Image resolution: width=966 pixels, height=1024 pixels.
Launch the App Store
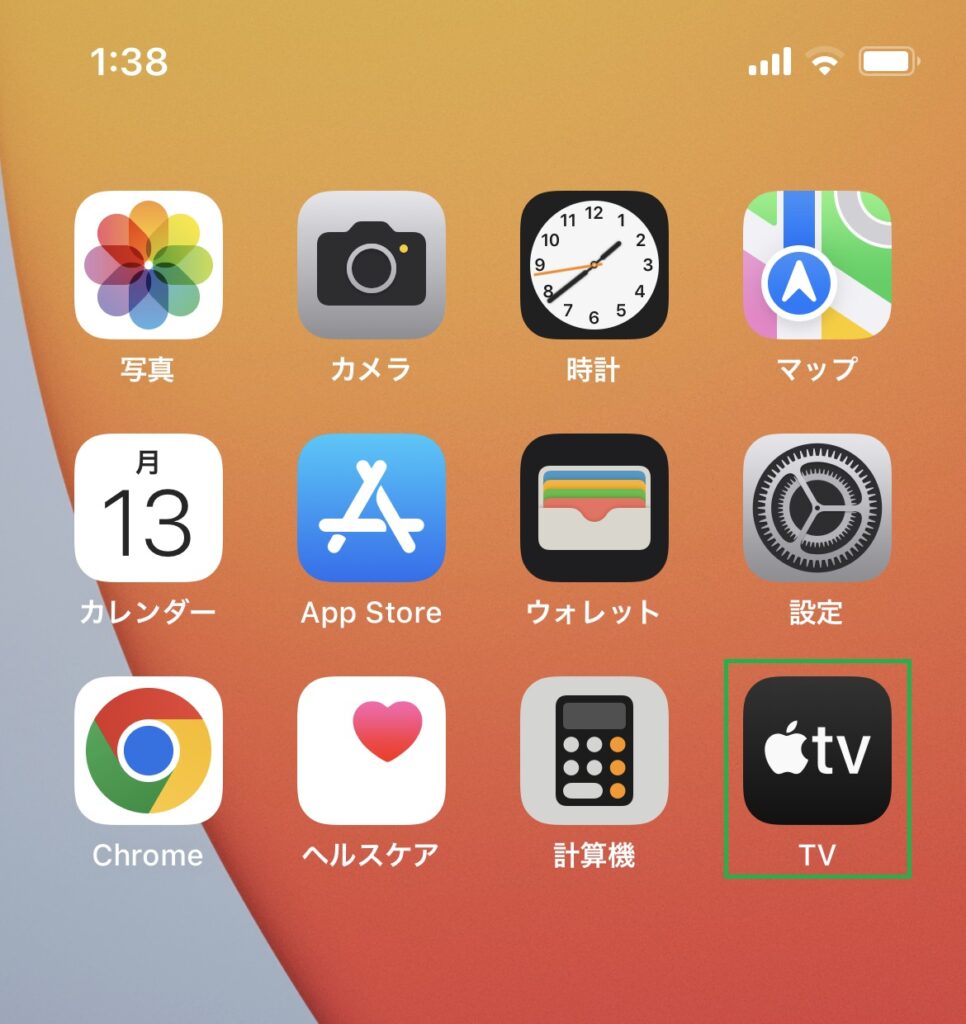click(371, 508)
